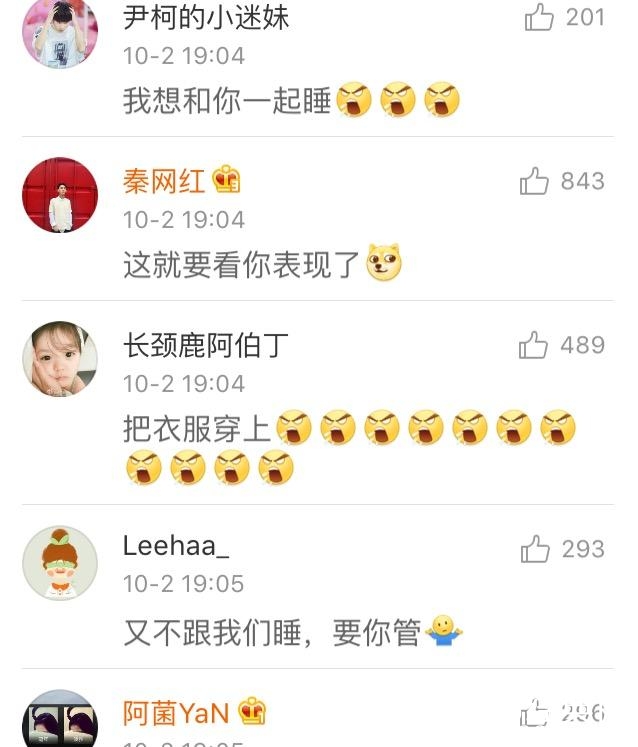638x747 pixels.
Task: Open Leehaa_'s cartoon avatar
Action: tap(60, 563)
